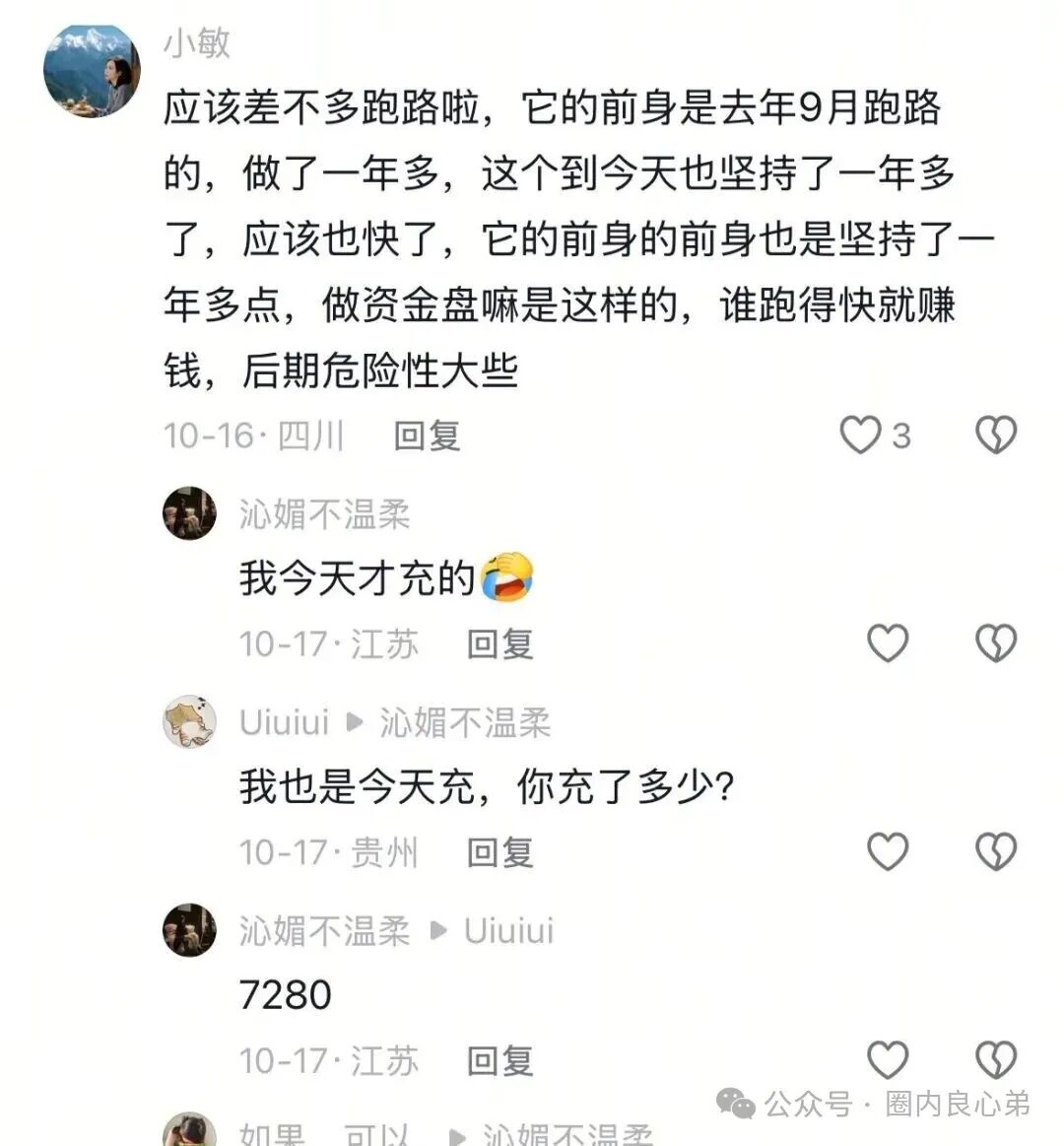
Task: Like Uiuiui's comment 你充了多少
Action: (887, 851)
